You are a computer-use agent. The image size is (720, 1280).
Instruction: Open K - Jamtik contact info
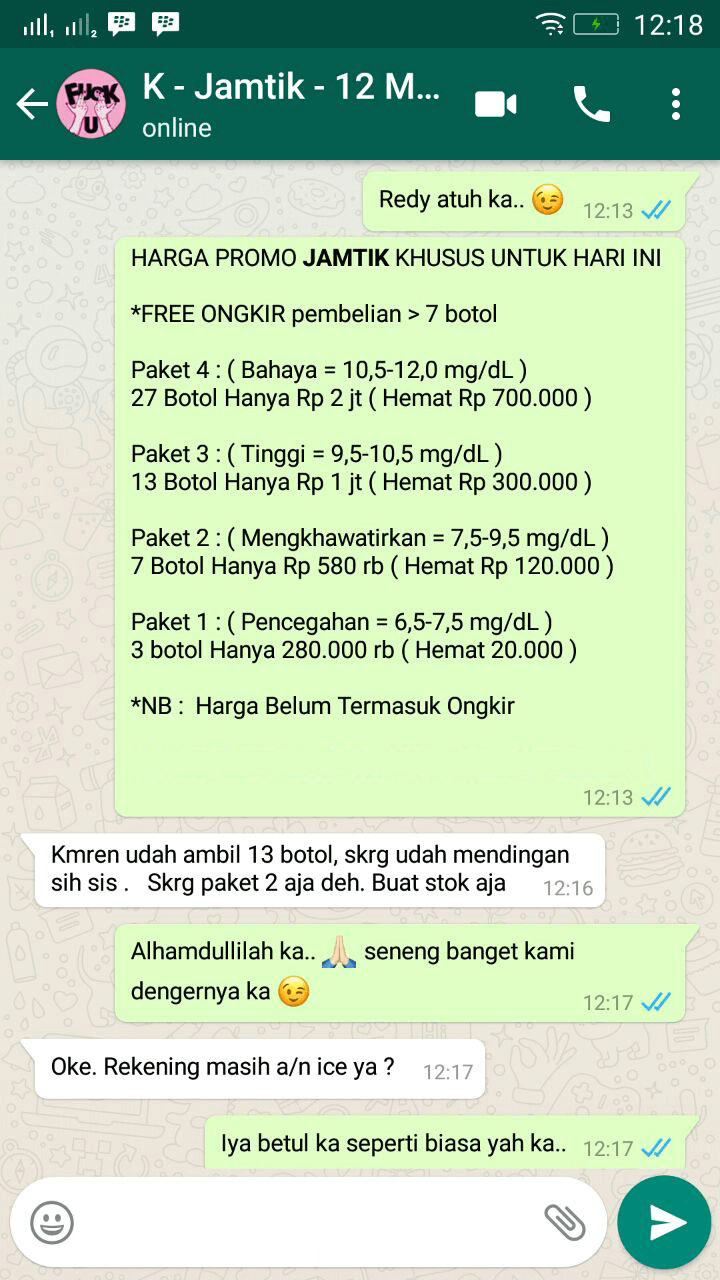pos(290,104)
